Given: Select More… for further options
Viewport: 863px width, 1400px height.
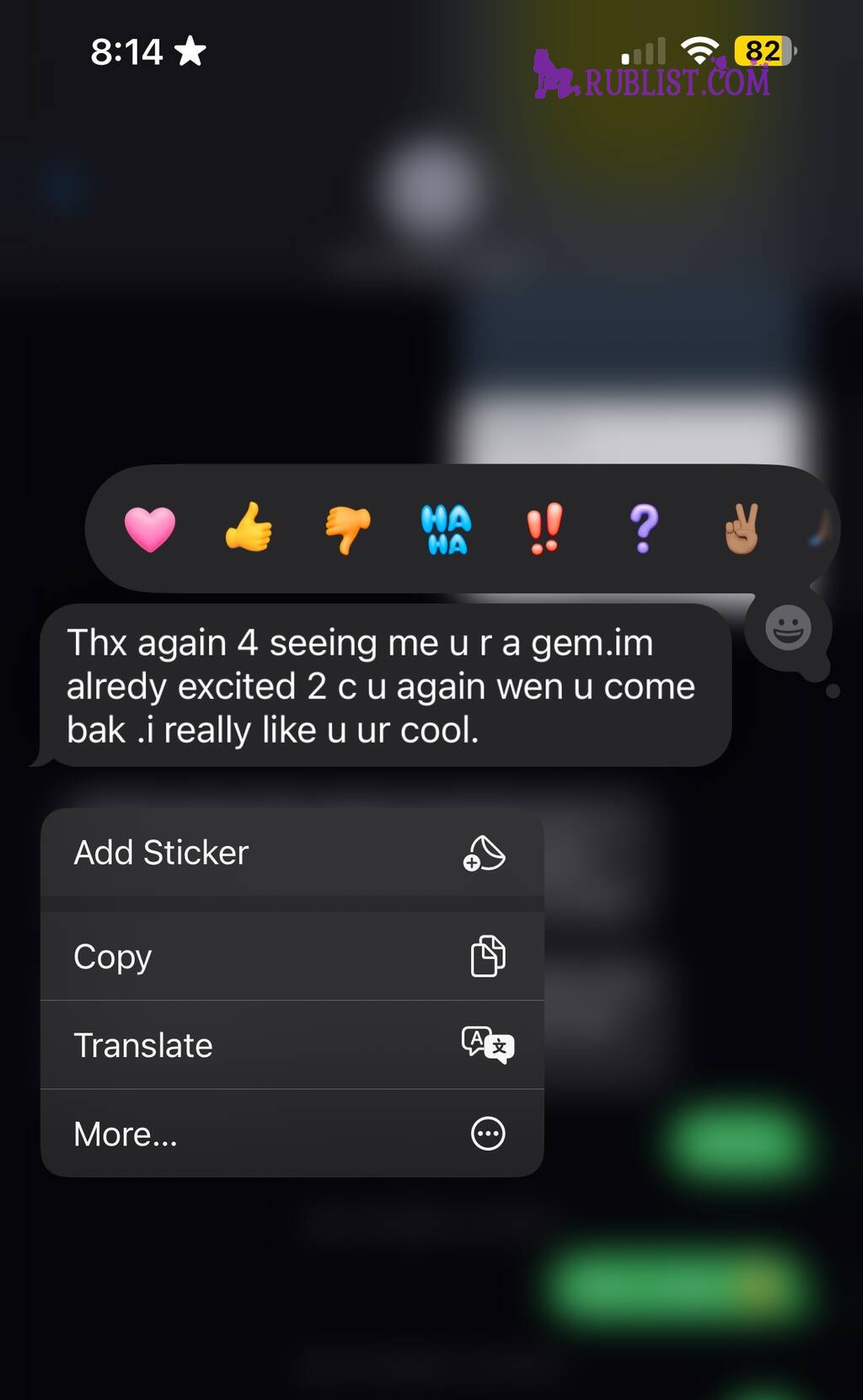Looking at the screenshot, I should click(x=292, y=1134).
